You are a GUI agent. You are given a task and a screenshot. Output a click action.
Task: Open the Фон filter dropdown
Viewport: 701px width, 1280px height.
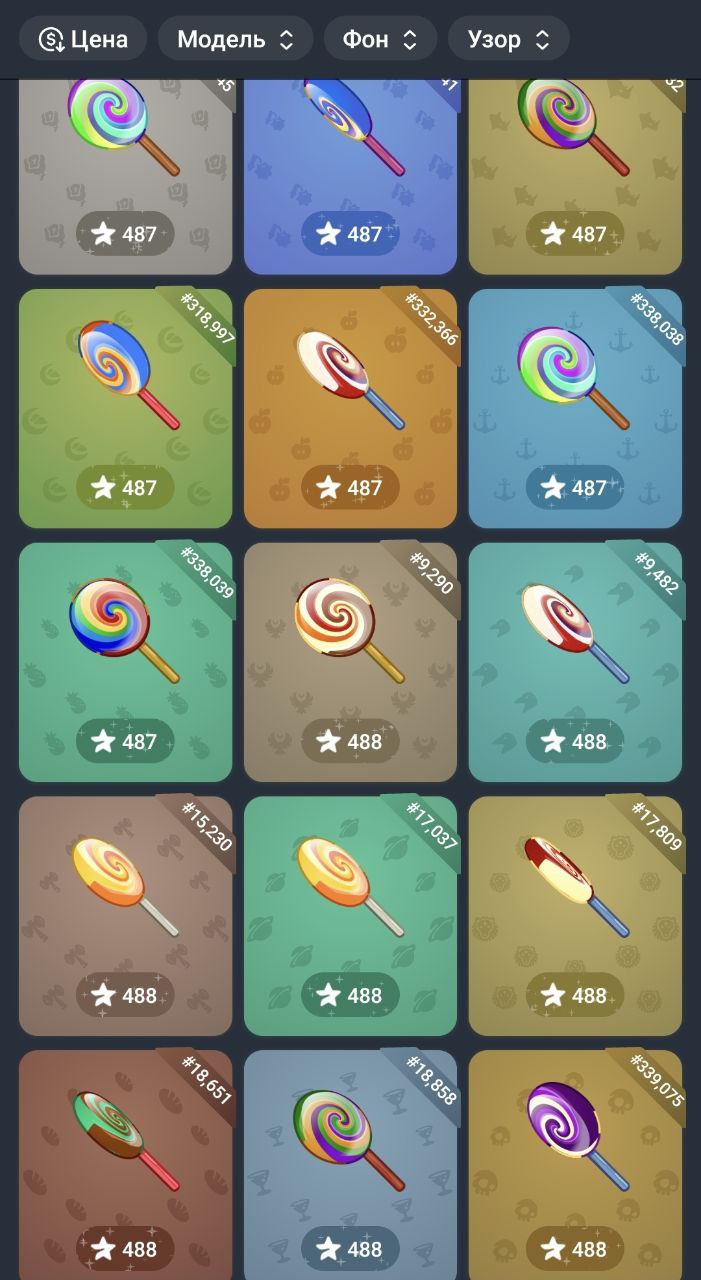click(380, 39)
